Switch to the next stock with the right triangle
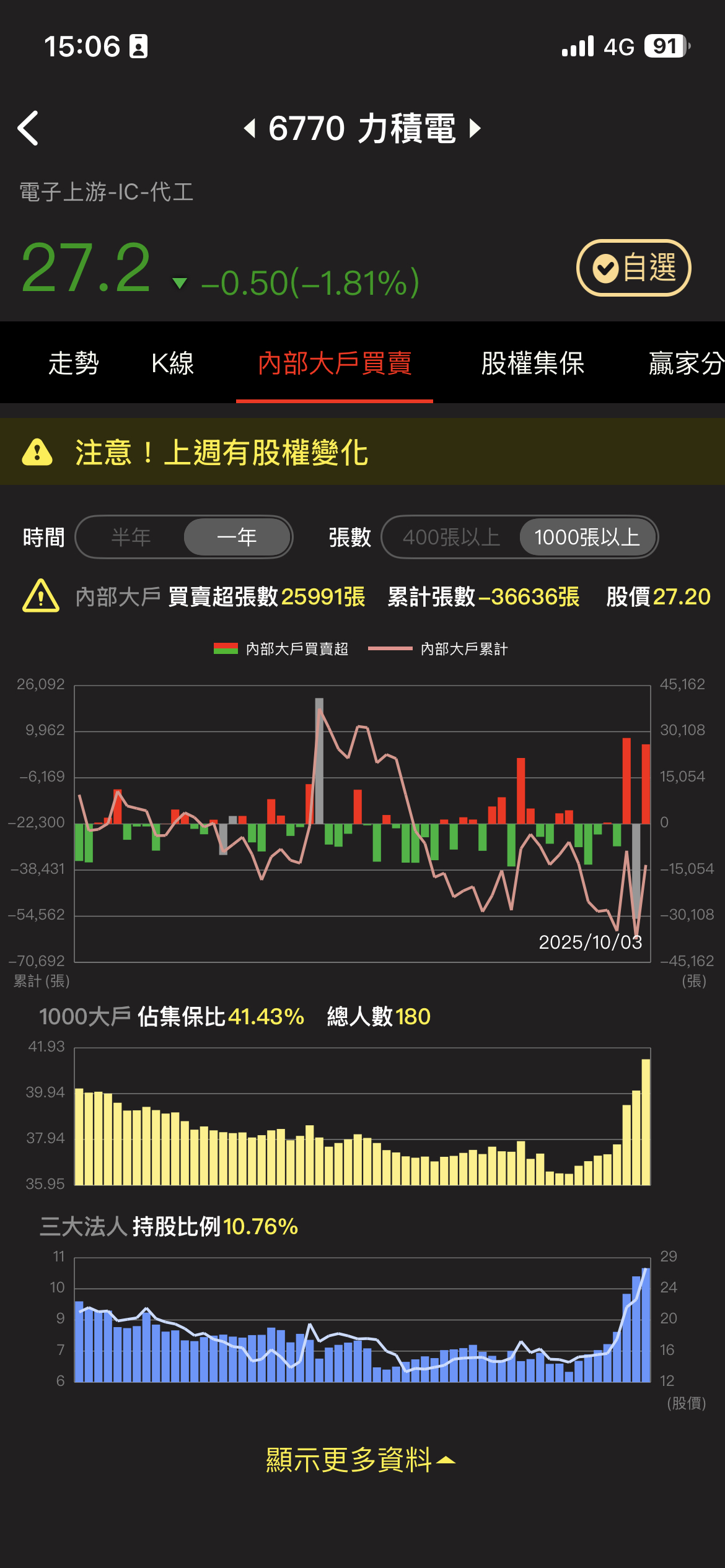725x1568 pixels. [475, 129]
